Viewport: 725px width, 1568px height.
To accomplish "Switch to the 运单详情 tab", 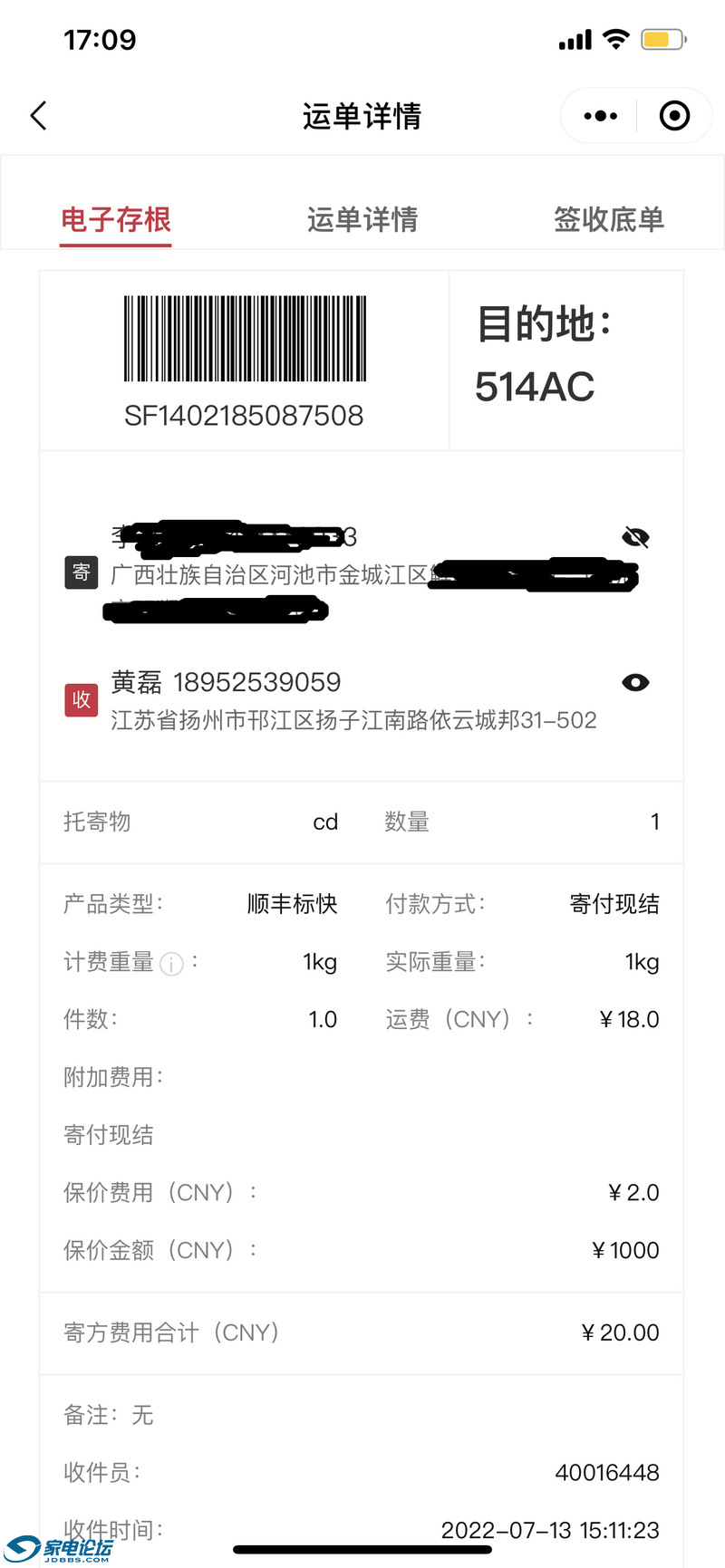I will click(362, 219).
